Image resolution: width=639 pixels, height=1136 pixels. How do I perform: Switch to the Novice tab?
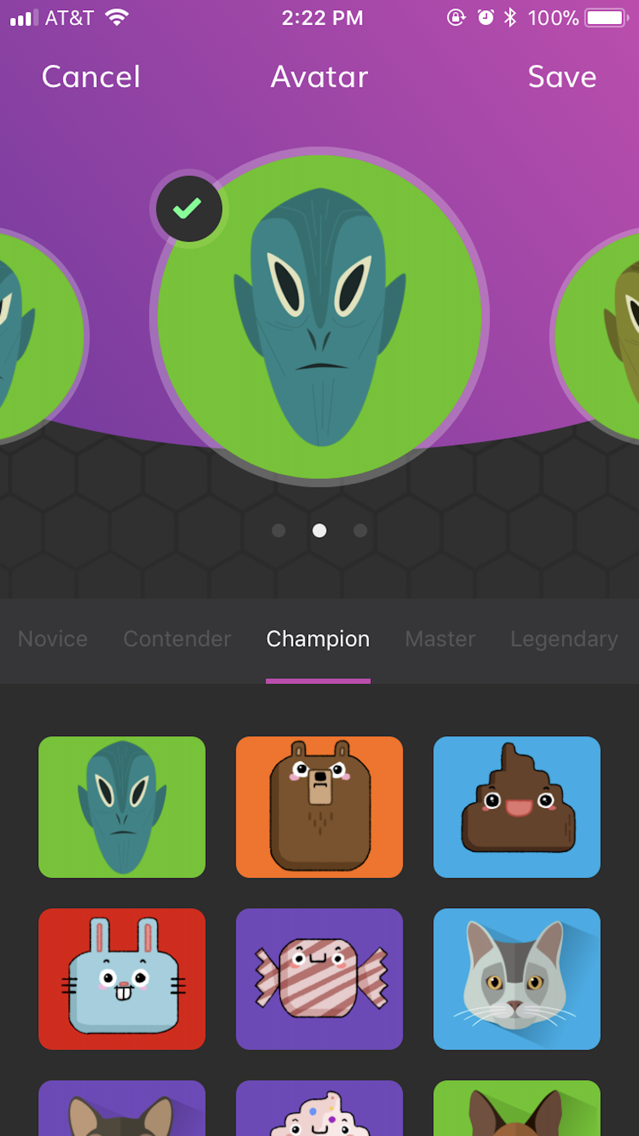[x=53, y=639]
